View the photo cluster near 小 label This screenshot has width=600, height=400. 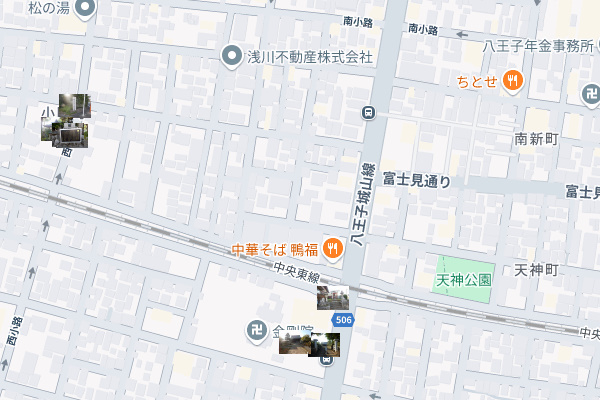pos(66,120)
